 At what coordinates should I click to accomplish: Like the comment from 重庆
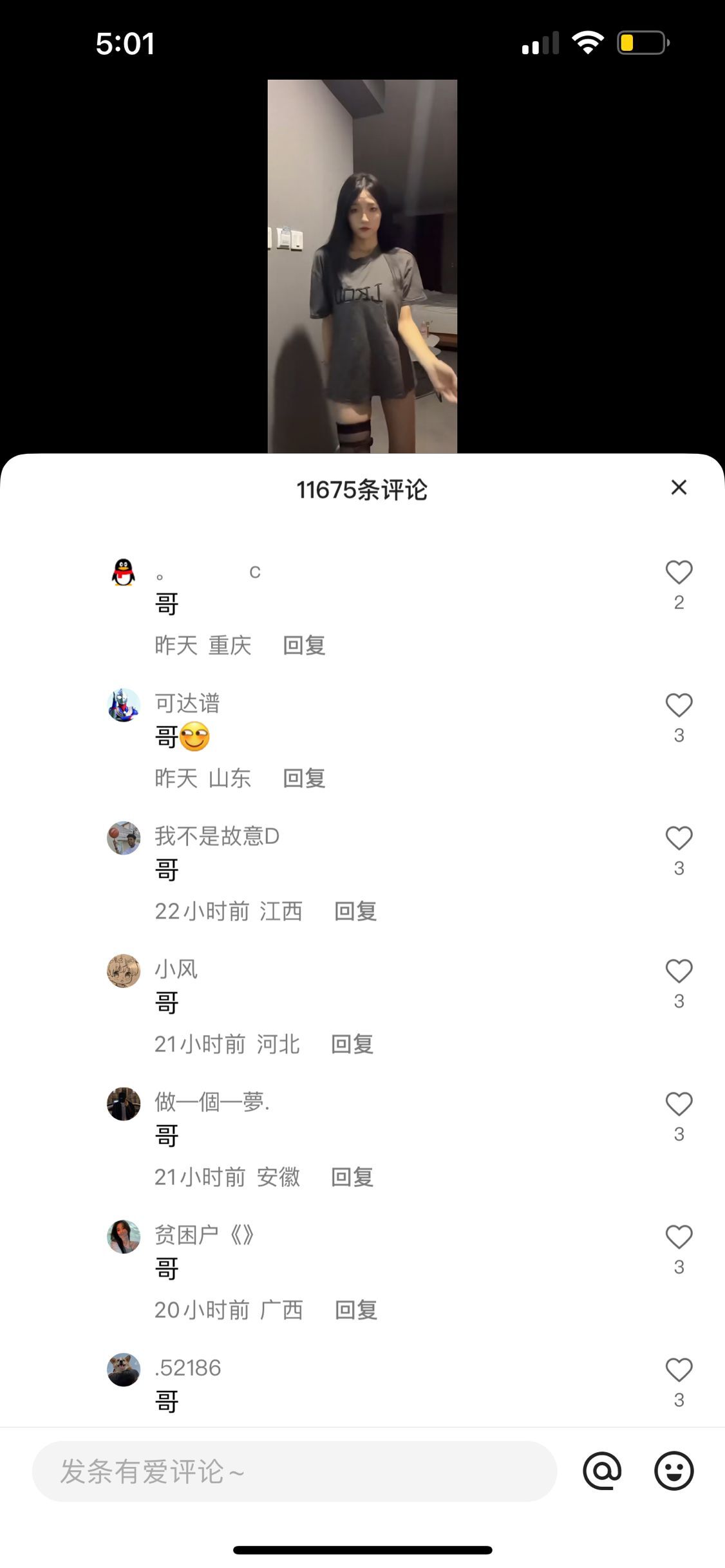[679, 572]
